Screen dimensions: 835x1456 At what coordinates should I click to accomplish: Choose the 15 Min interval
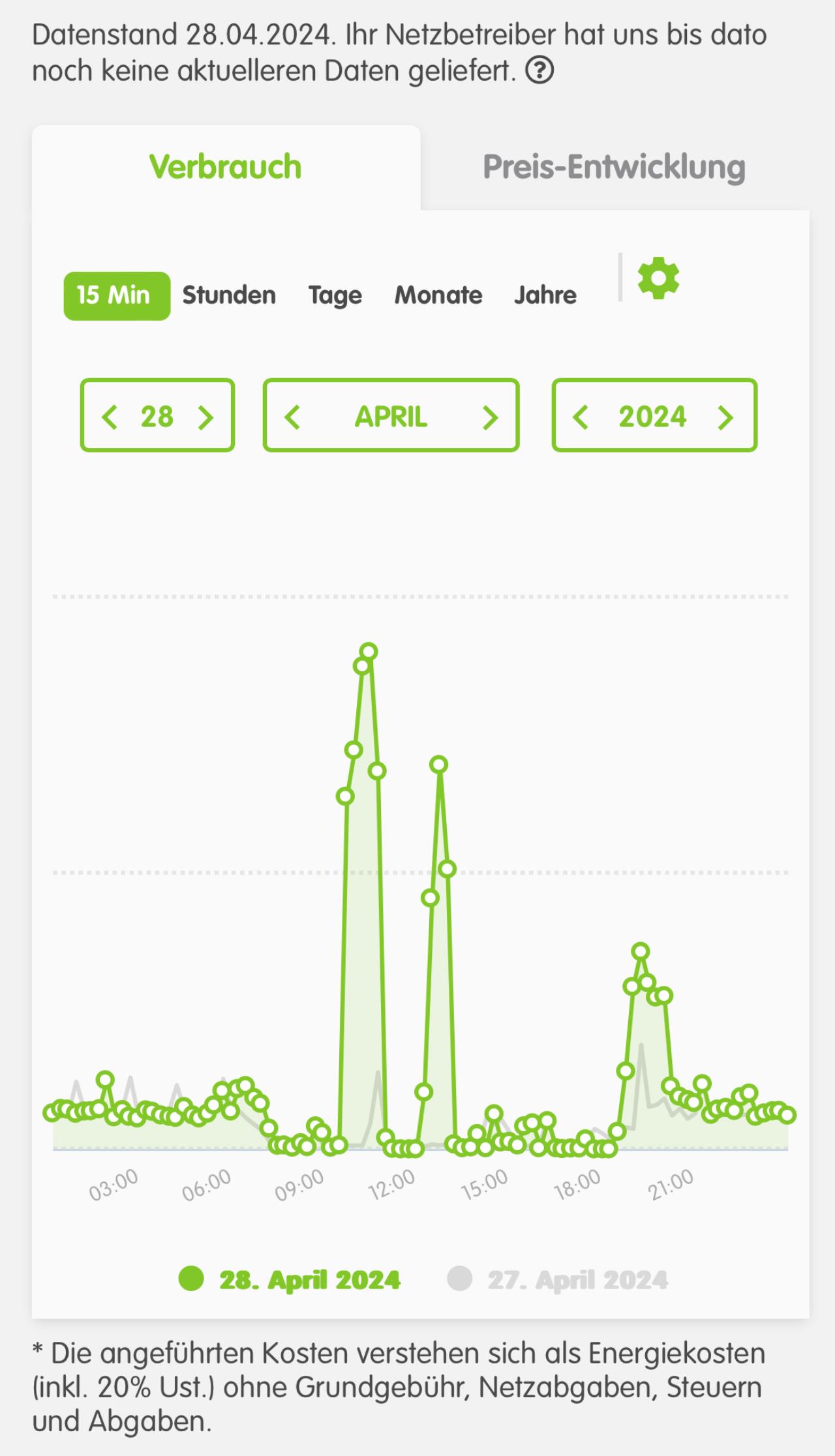pyautogui.click(x=116, y=295)
